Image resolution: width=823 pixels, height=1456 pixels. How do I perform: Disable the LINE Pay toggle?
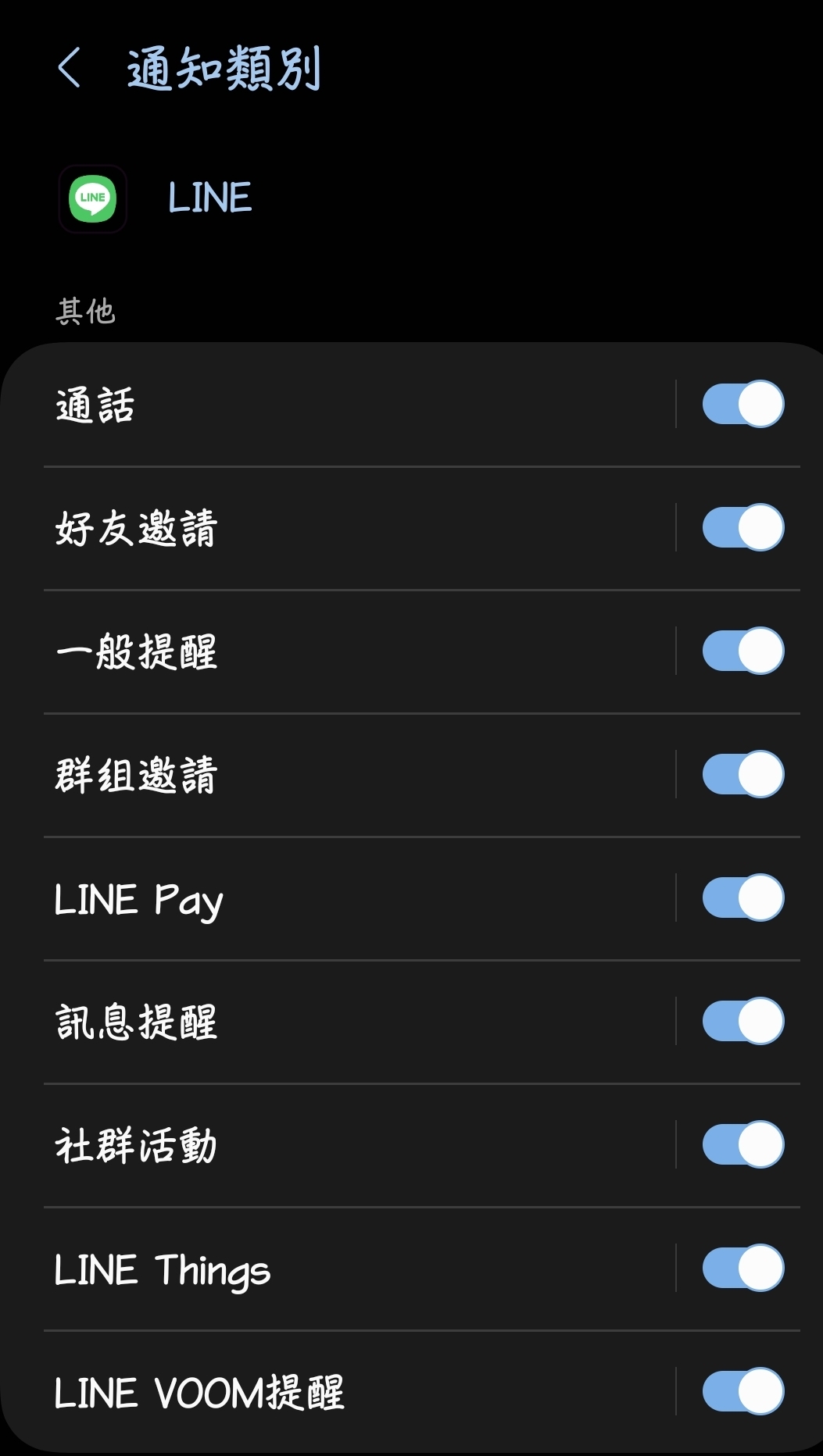(742, 898)
